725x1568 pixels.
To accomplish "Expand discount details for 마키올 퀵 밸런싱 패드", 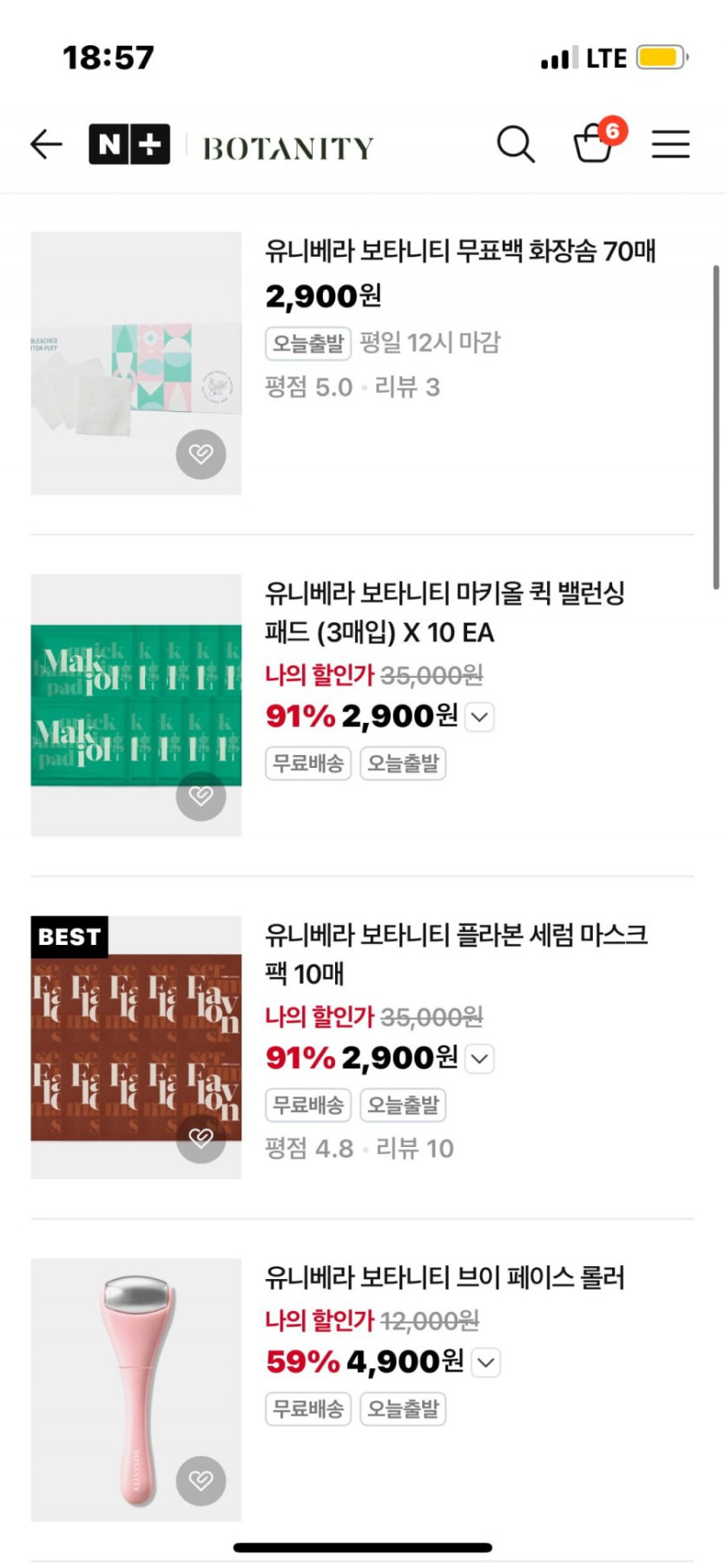I will (x=480, y=718).
